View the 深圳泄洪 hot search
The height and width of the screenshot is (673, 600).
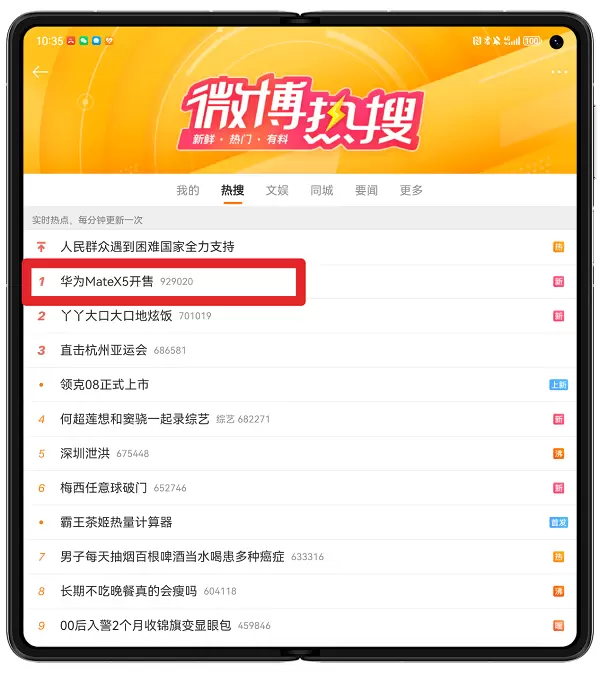pos(85,453)
